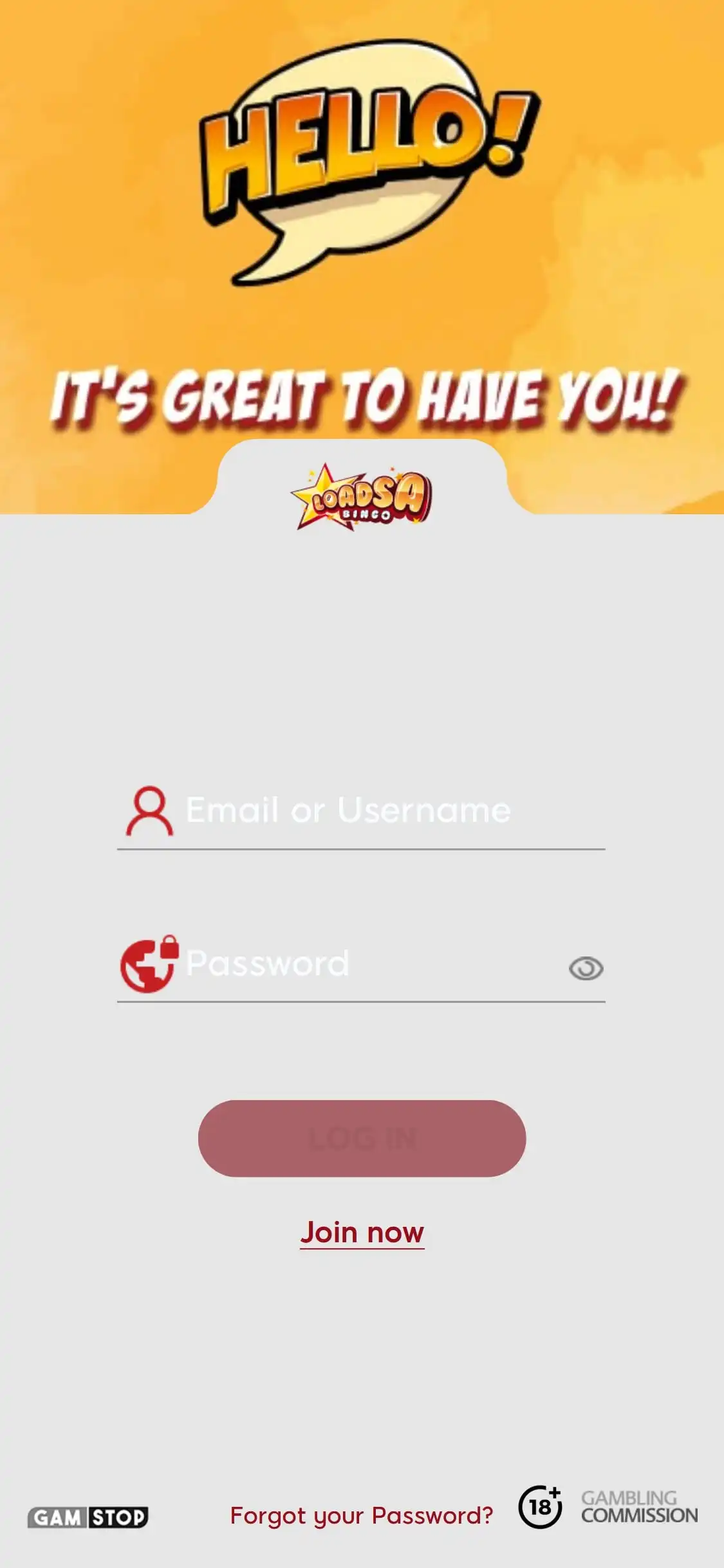Image resolution: width=724 pixels, height=1568 pixels.
Task: Tap the LOG IN button
Action: (x=362, y=1139)
